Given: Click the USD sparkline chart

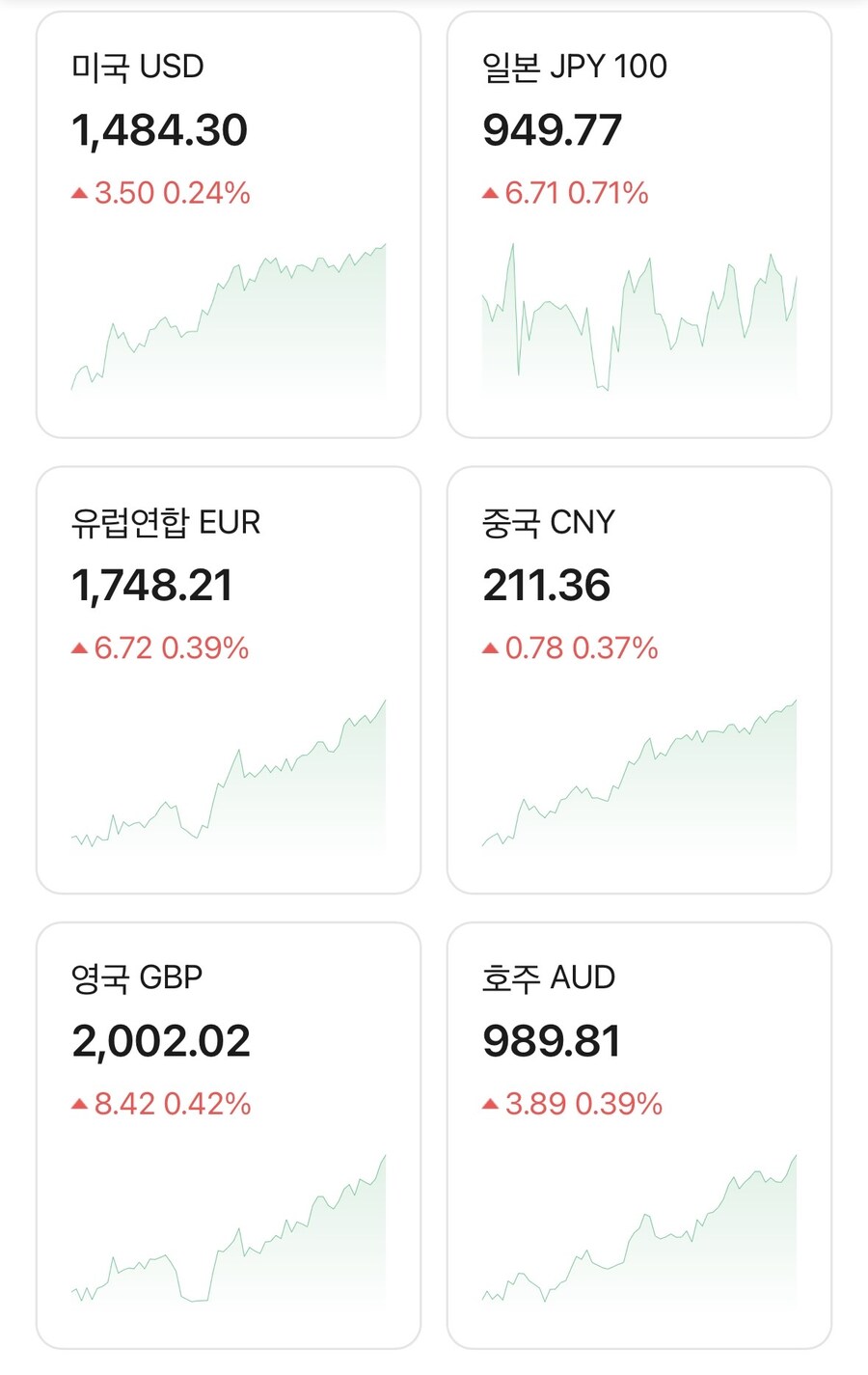Looking at the screenshot, I should pyautogui.click(x=227, y=318).
